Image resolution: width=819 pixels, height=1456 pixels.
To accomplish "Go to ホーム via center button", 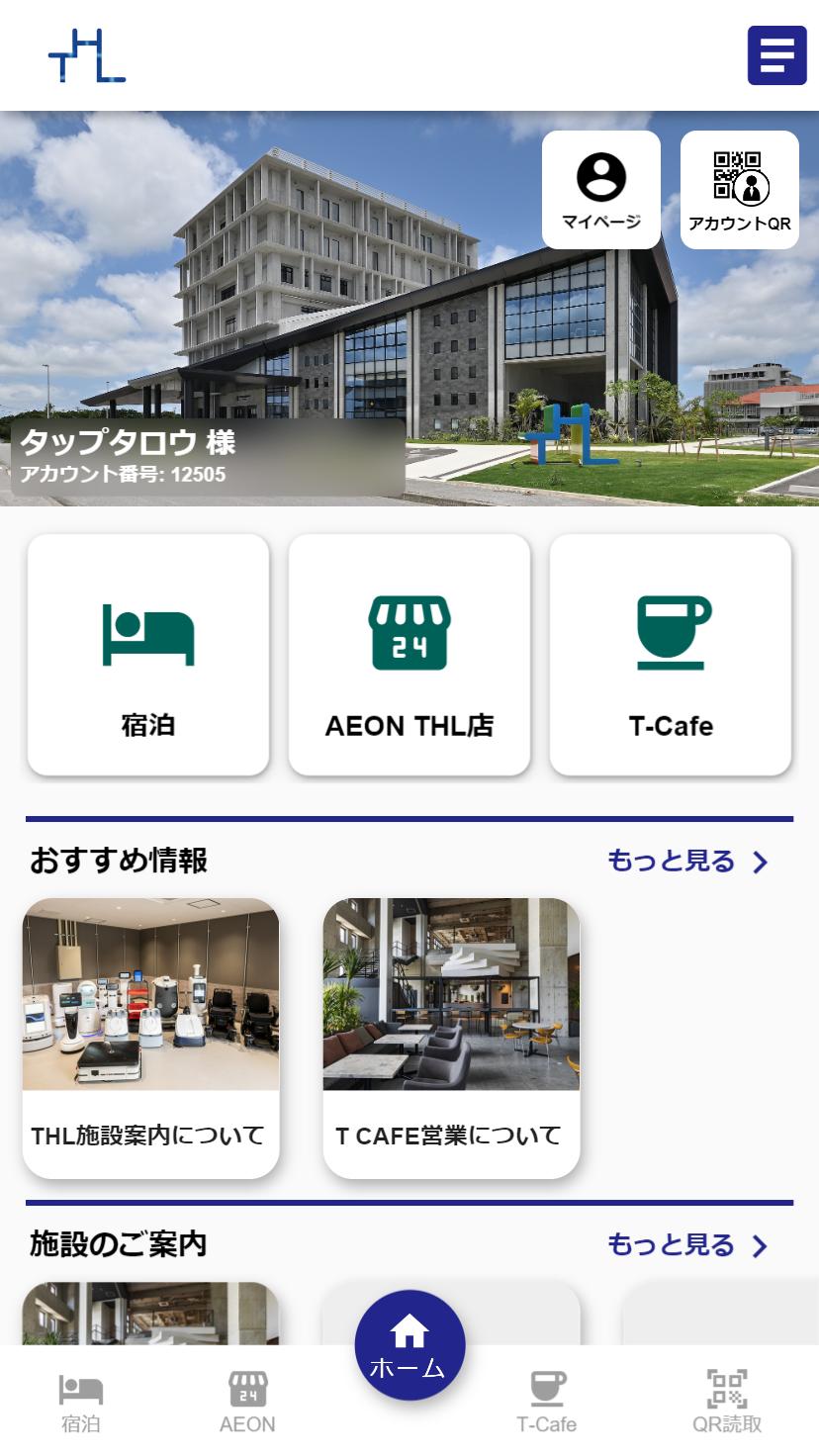I will (409, 1345).
